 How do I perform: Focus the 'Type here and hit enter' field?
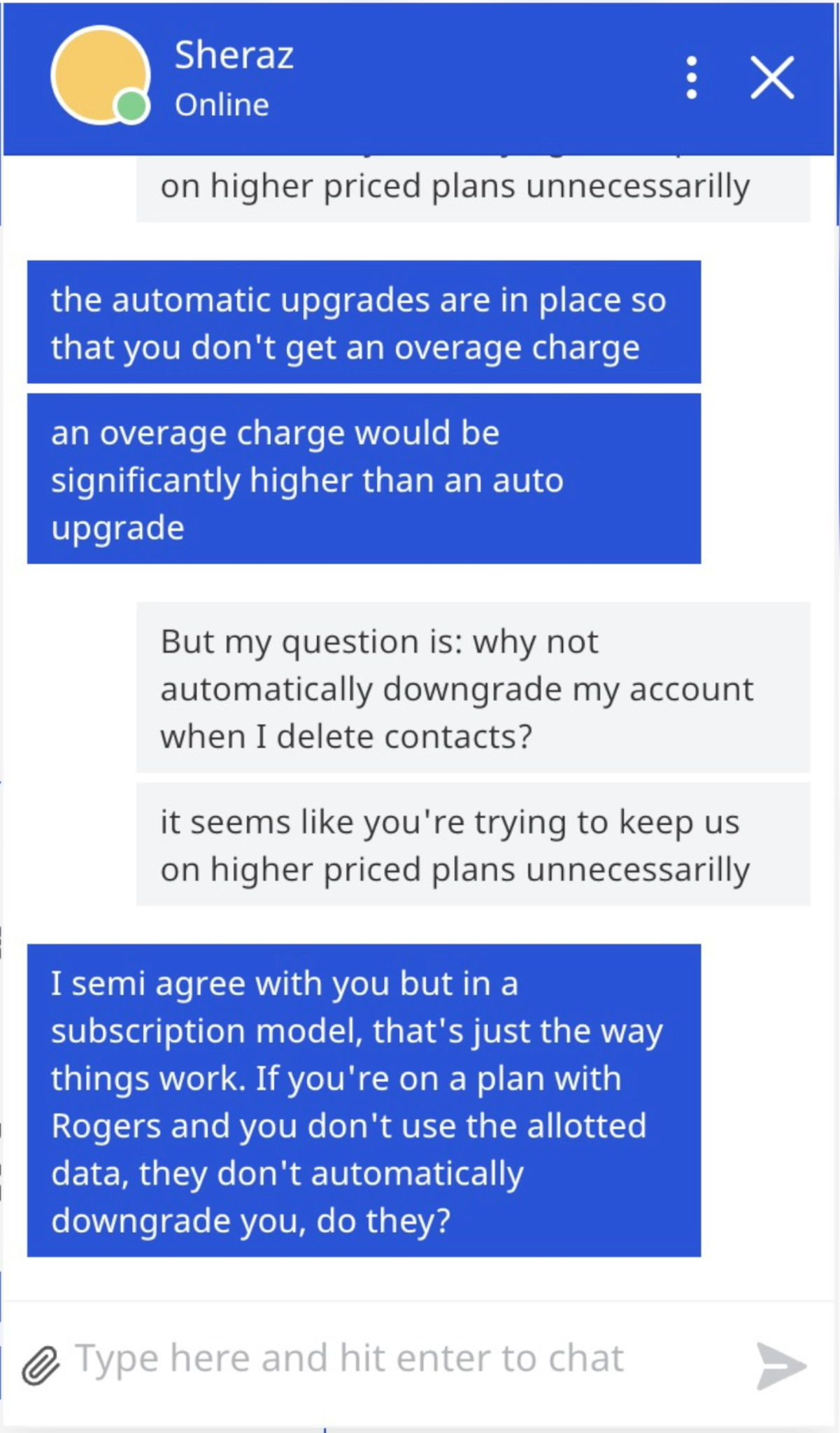point(406,1359)
